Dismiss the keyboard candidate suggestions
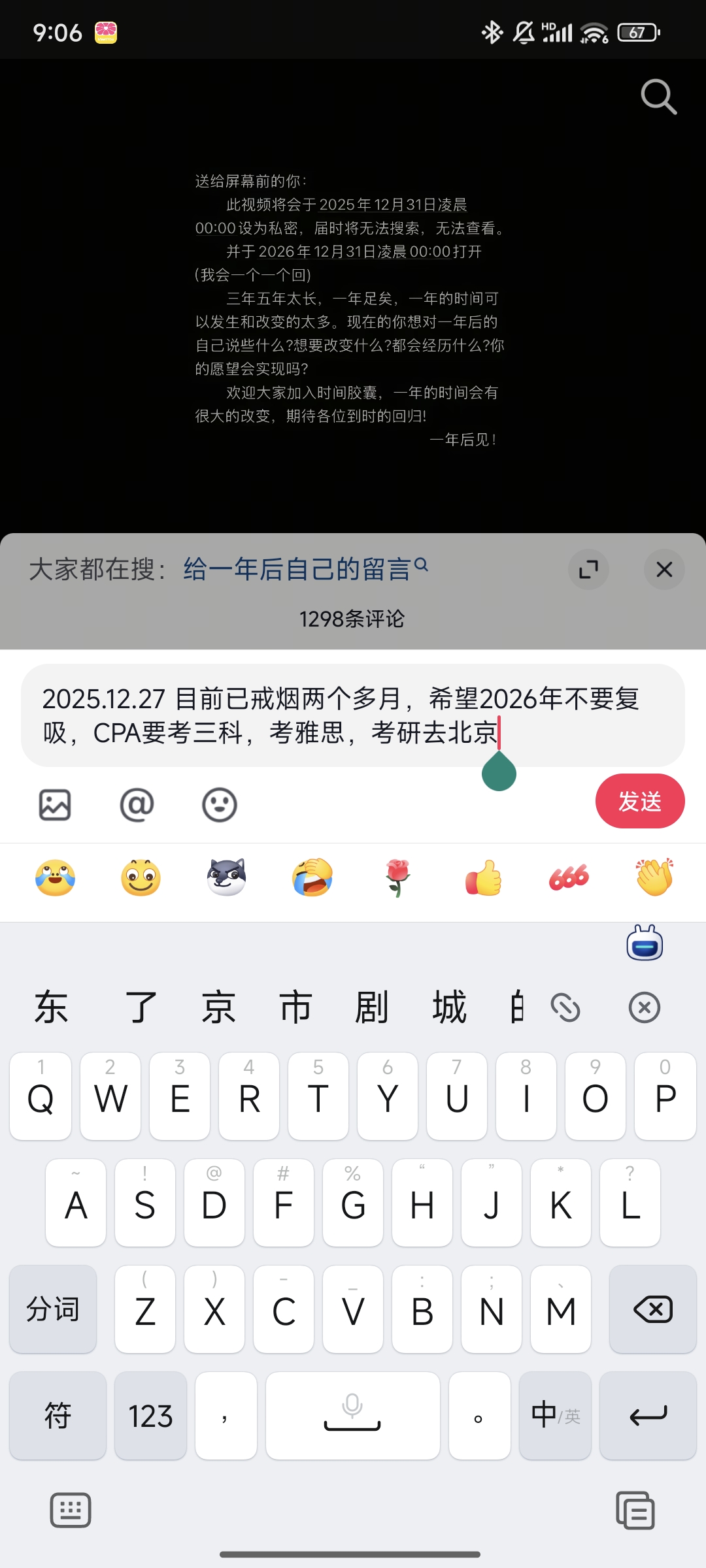The image size is (706, 1568). tap(645, 1007)
